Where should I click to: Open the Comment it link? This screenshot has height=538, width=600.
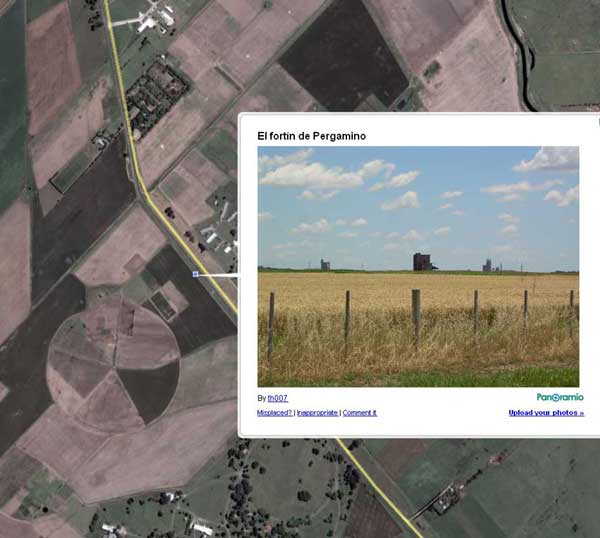point(360,413)
